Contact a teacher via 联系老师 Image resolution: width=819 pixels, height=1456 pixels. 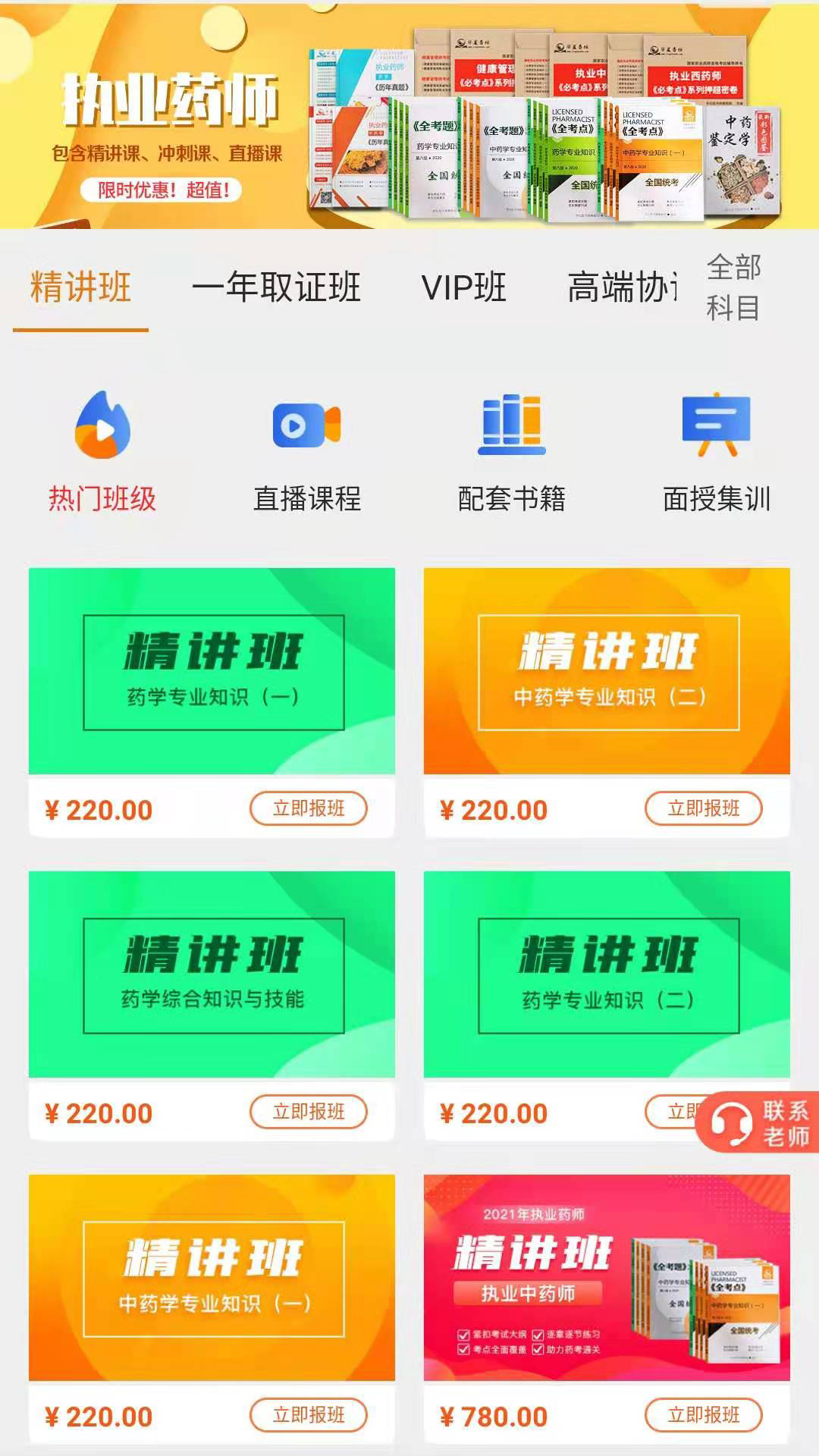coord(758,1123)
